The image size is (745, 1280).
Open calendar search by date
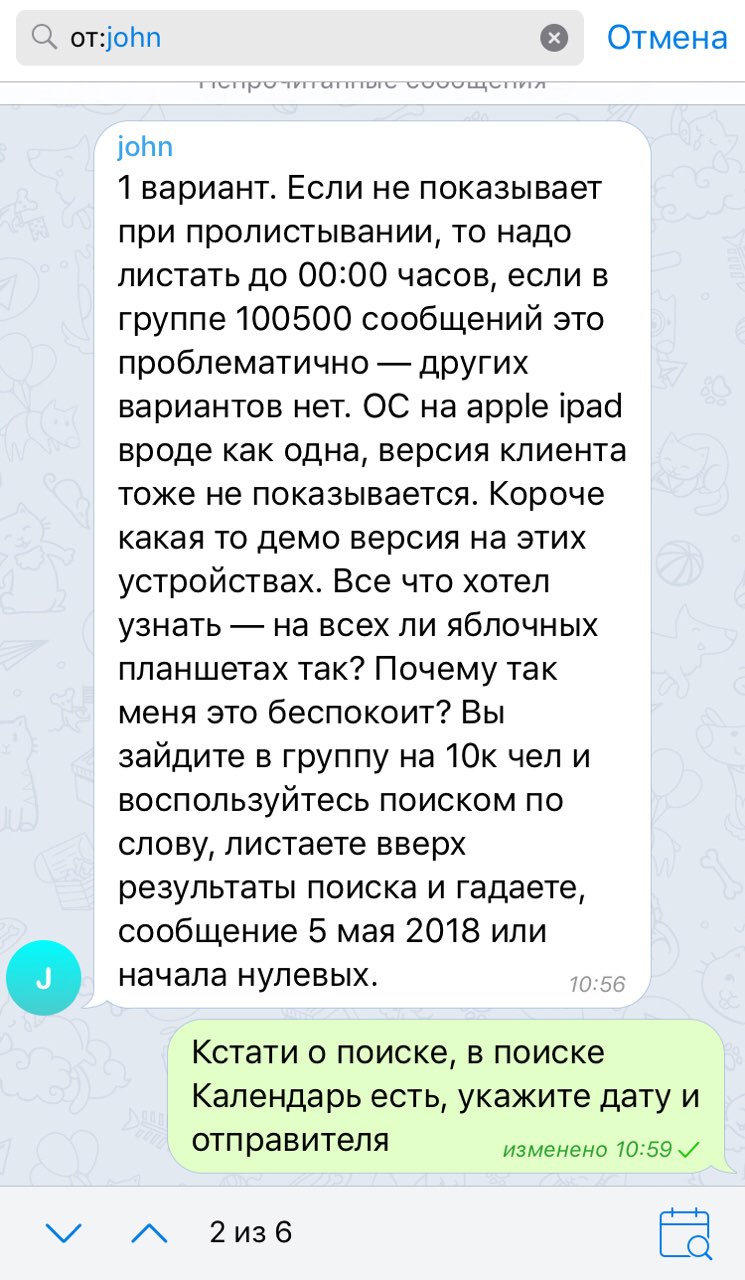point(685,1233)
